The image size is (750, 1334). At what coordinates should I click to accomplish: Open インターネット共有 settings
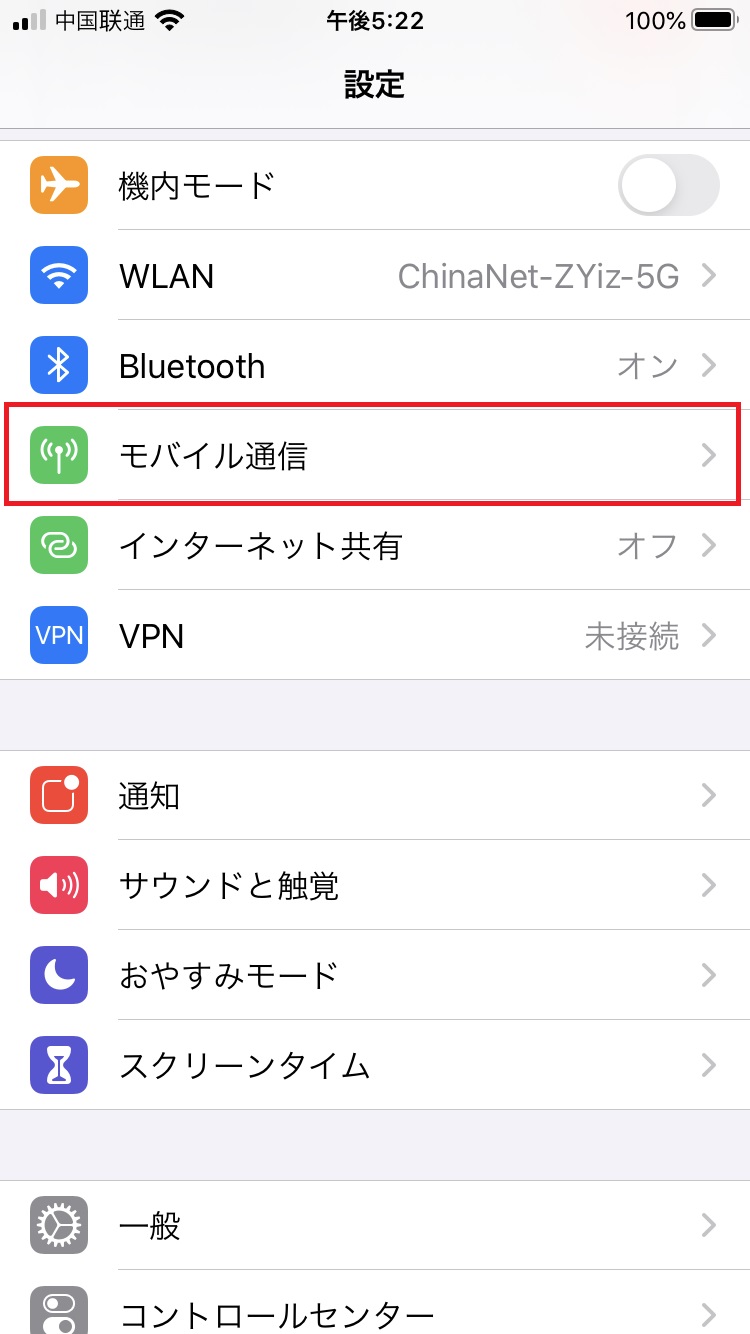(x=375, y=546)
